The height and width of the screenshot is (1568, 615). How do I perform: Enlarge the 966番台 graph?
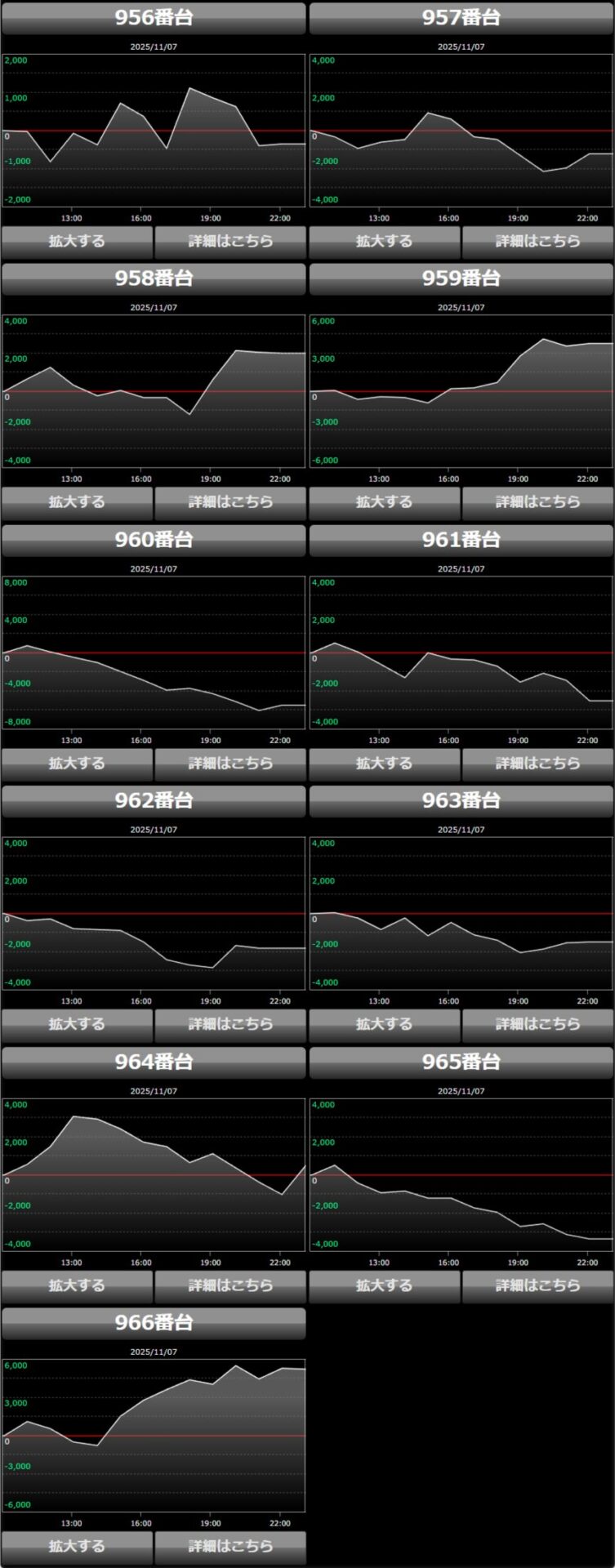pyautogui.click(x=77, y=1546)
